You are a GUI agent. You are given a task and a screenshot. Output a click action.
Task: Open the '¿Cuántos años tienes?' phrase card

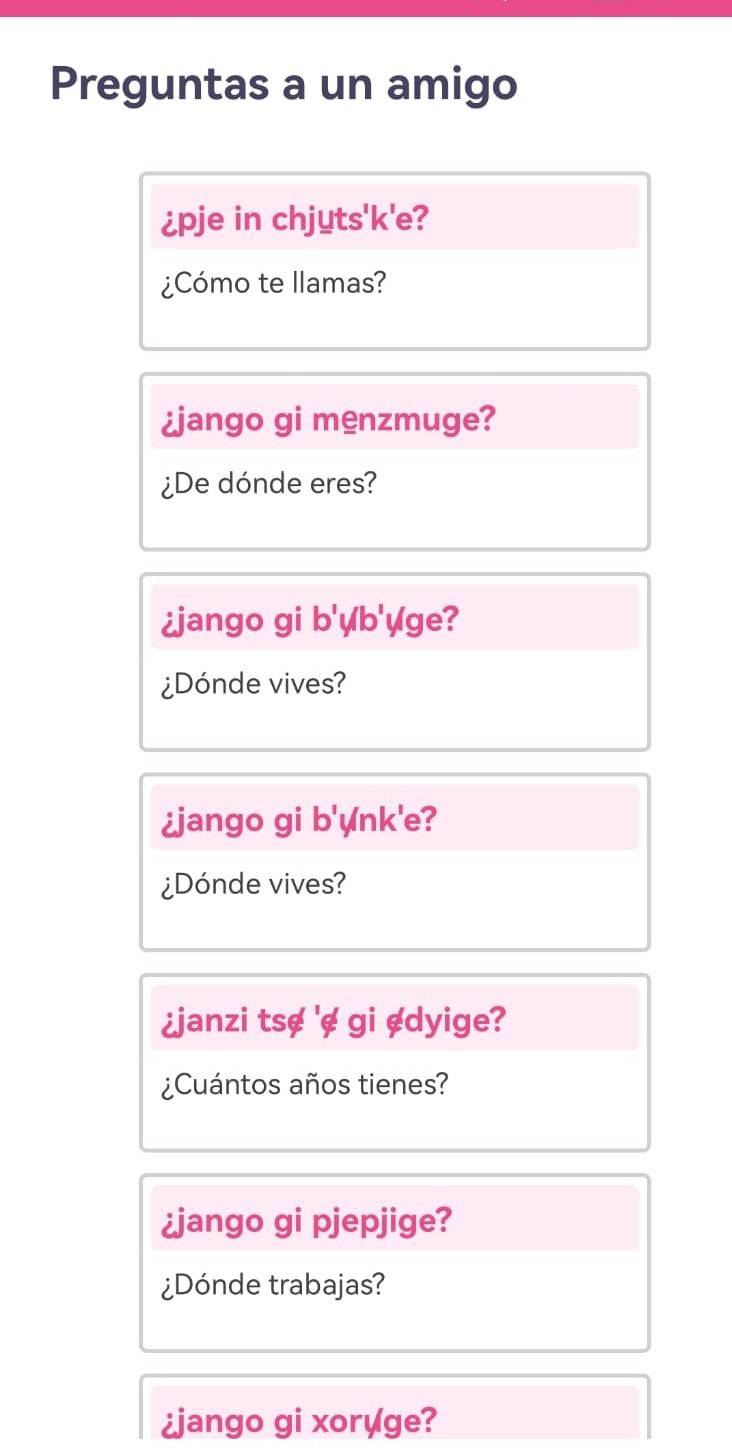pyautogui.click(x=394, y=1062)
